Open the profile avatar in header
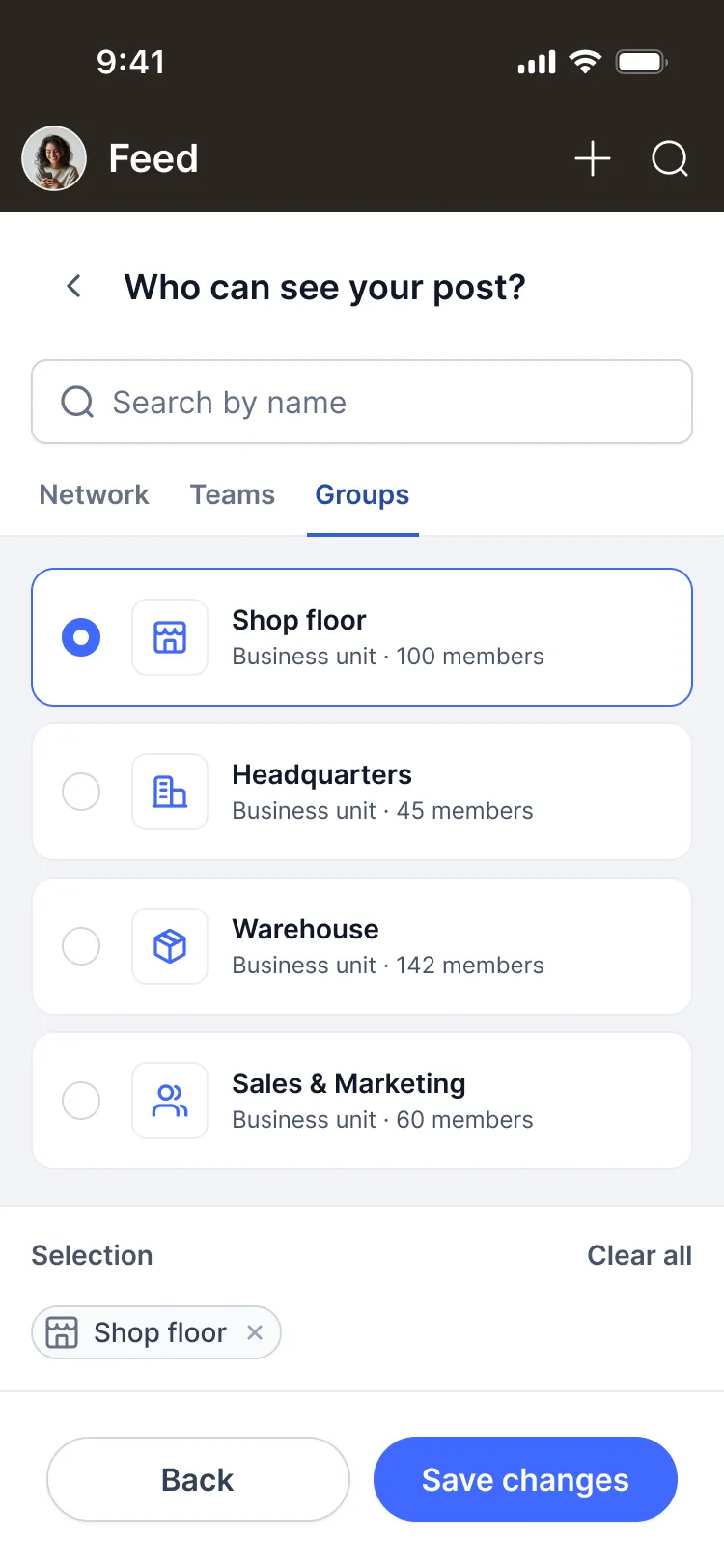 pyautogui.click(x=54, y=158)
